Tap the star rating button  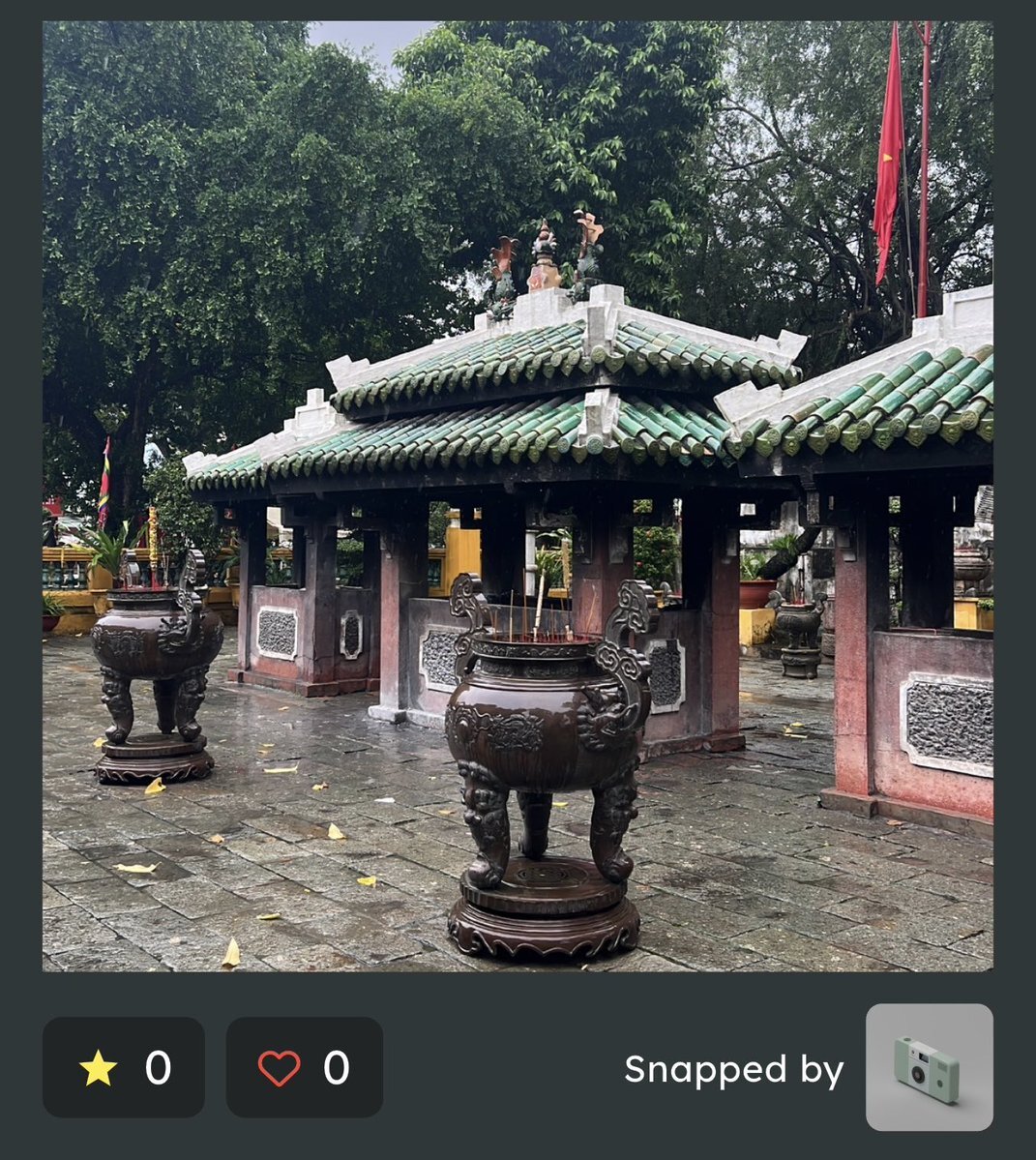[x=123, y=1067]
